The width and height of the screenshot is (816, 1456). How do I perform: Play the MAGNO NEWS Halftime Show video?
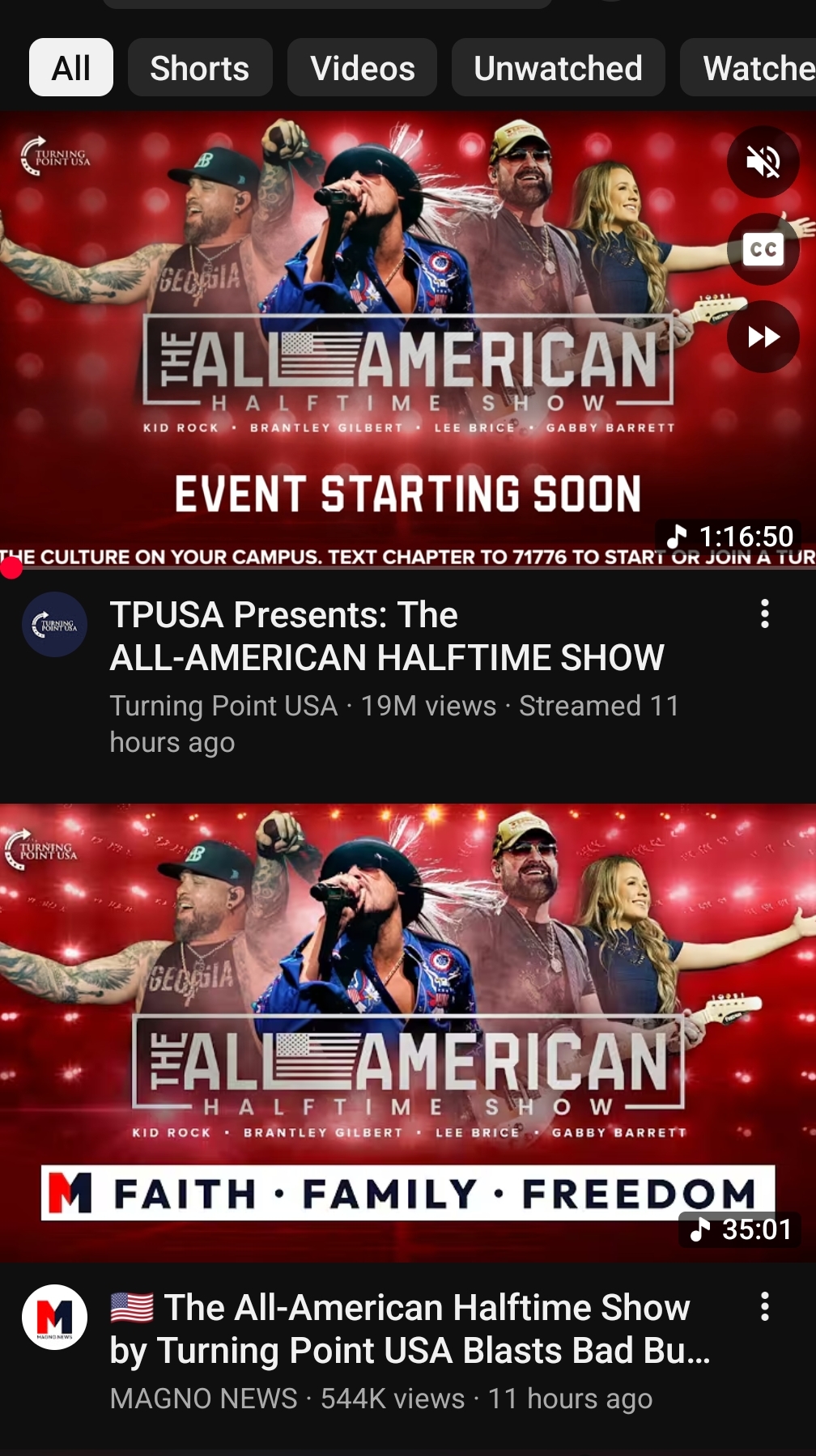click(x=408, y=1032)
